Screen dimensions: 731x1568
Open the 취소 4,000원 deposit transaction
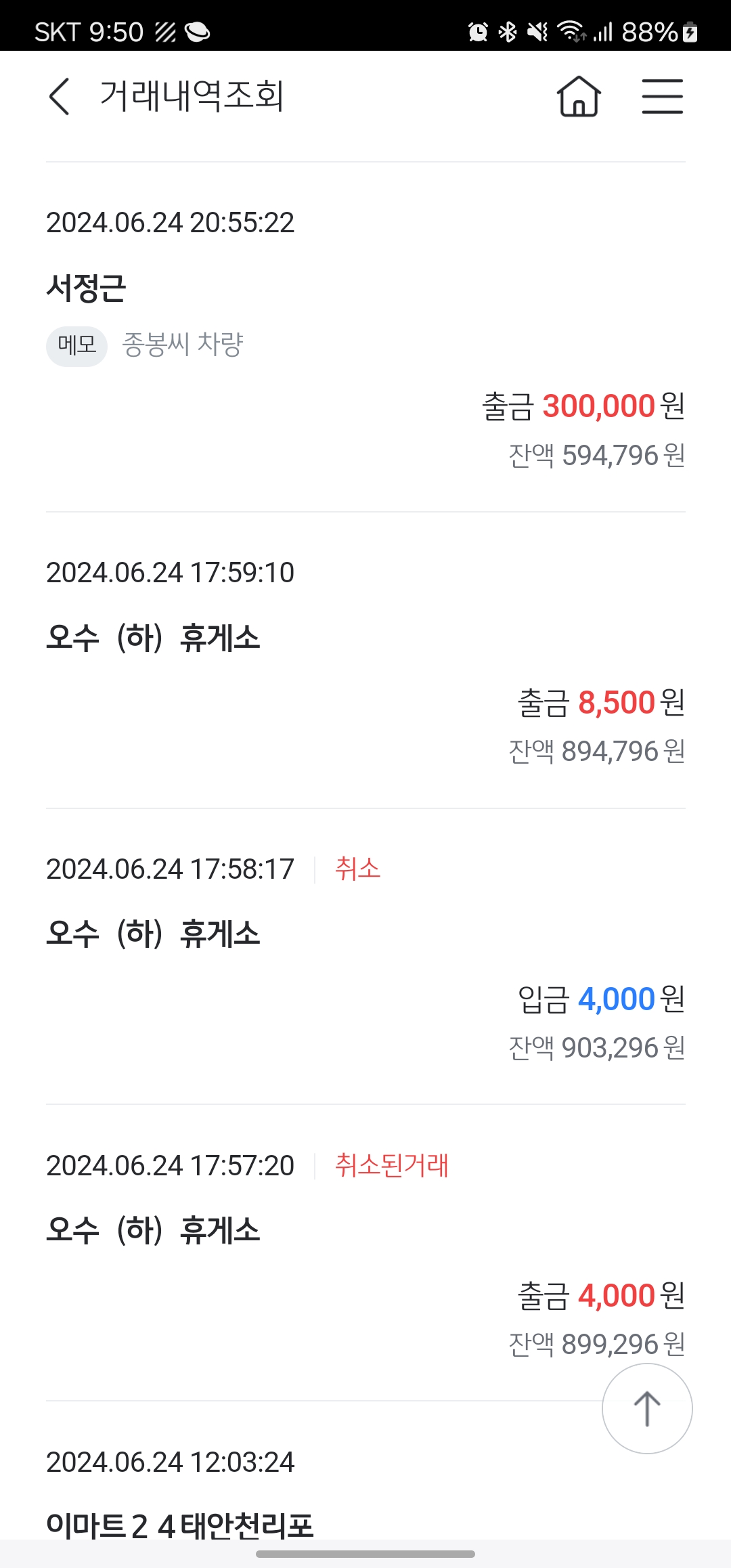click(365, 957)
